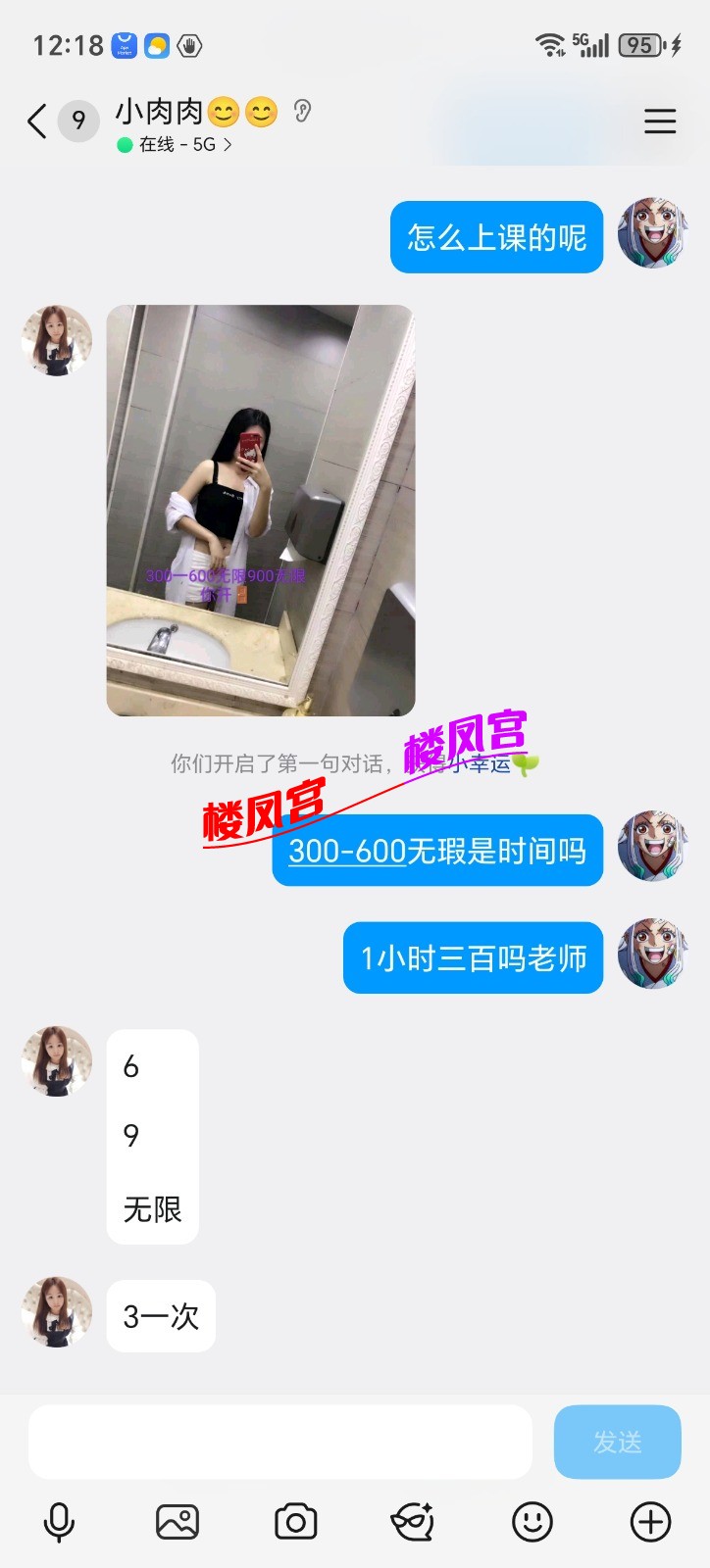Open the received photo message
The image size is (710, 1568).
(x=260, y=510)
